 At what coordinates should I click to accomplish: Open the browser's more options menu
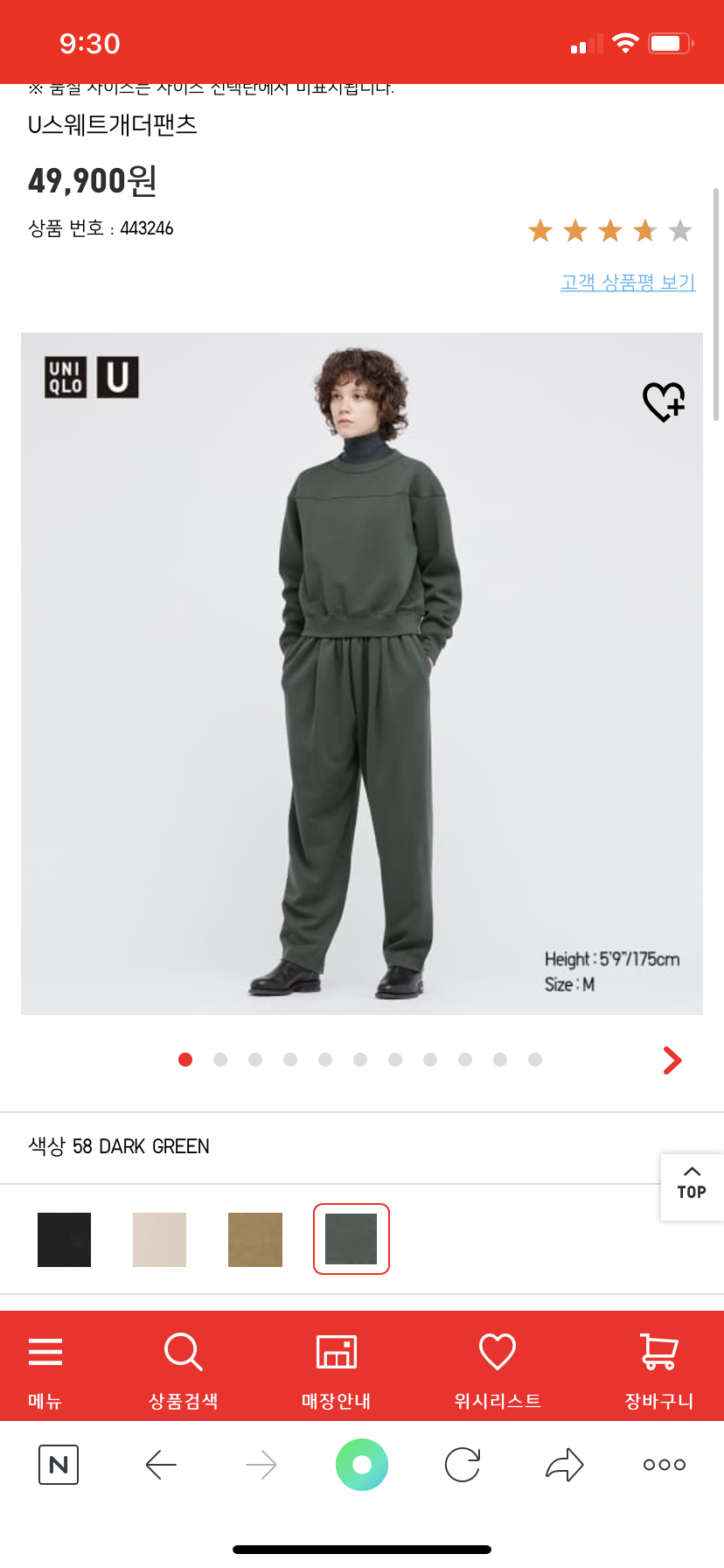[665, 1465]
